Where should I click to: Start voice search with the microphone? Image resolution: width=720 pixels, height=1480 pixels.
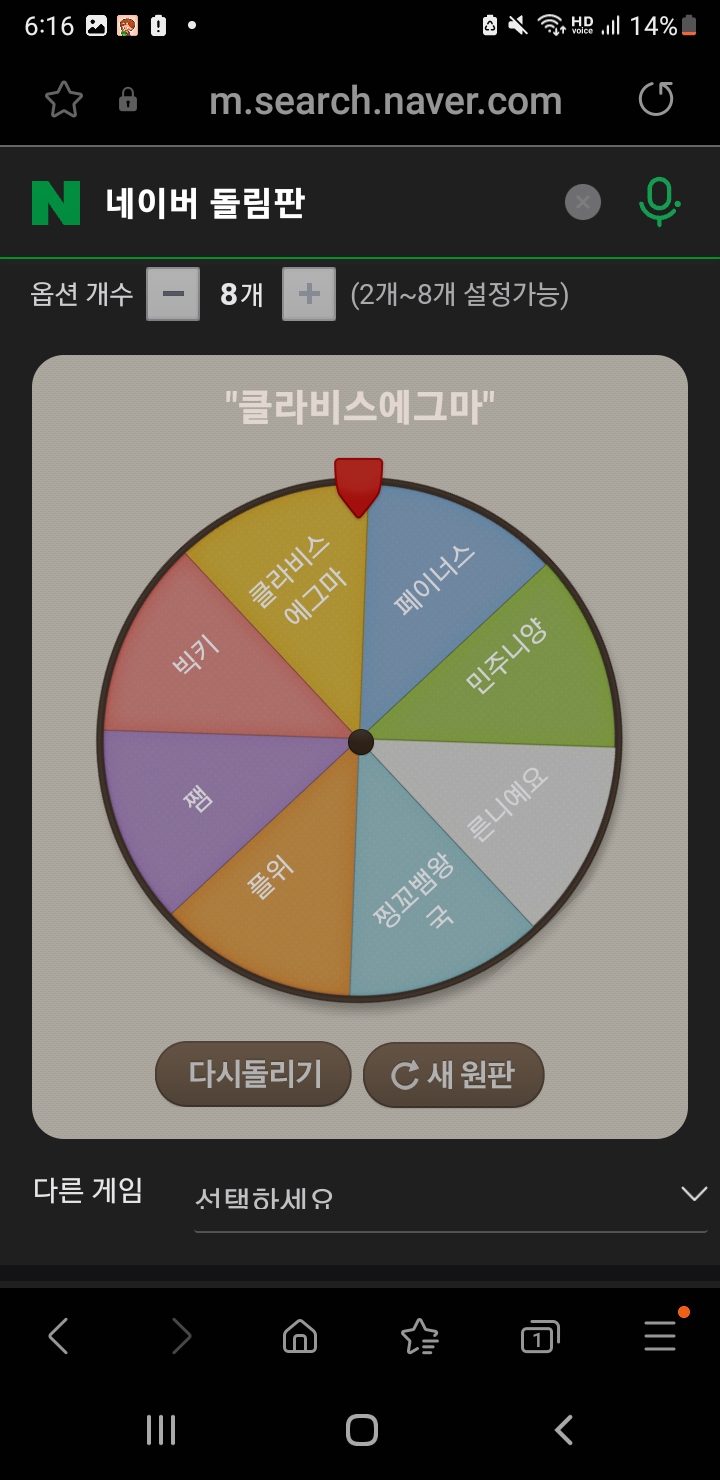click(659, 203)
